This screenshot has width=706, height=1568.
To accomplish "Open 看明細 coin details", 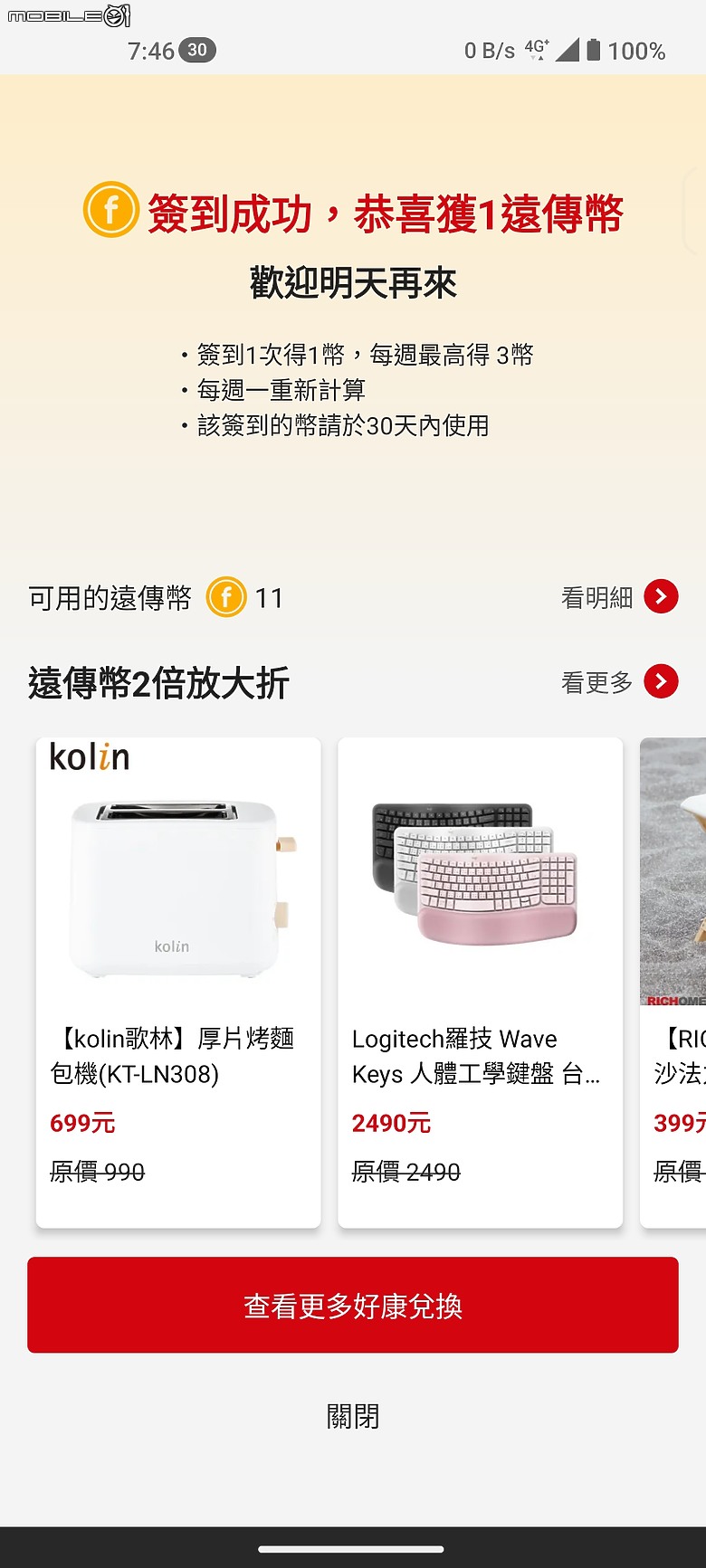I will pos(620,597).
